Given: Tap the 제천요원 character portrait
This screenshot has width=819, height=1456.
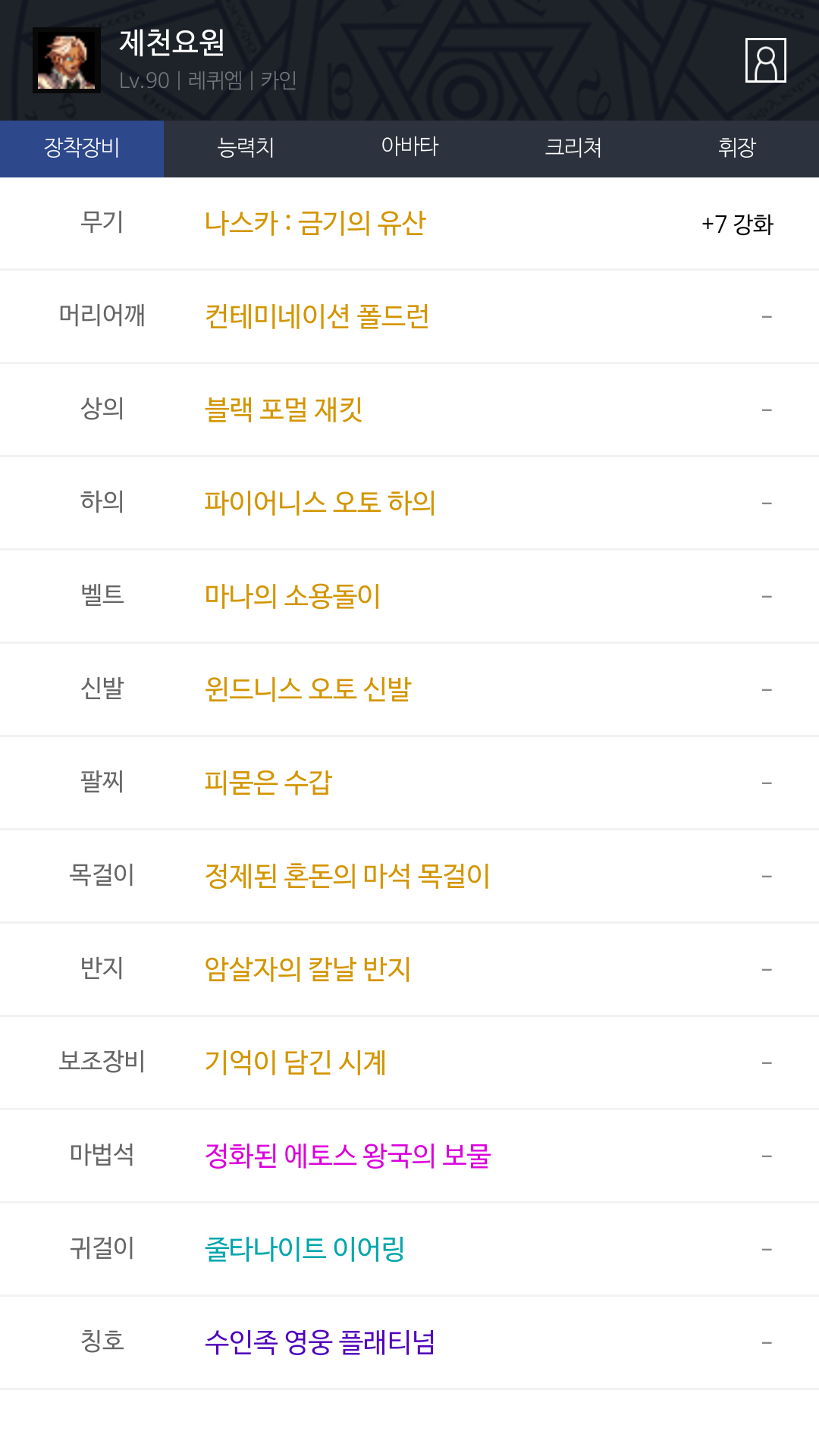Looking at the screenshot, I should point(67,61).
